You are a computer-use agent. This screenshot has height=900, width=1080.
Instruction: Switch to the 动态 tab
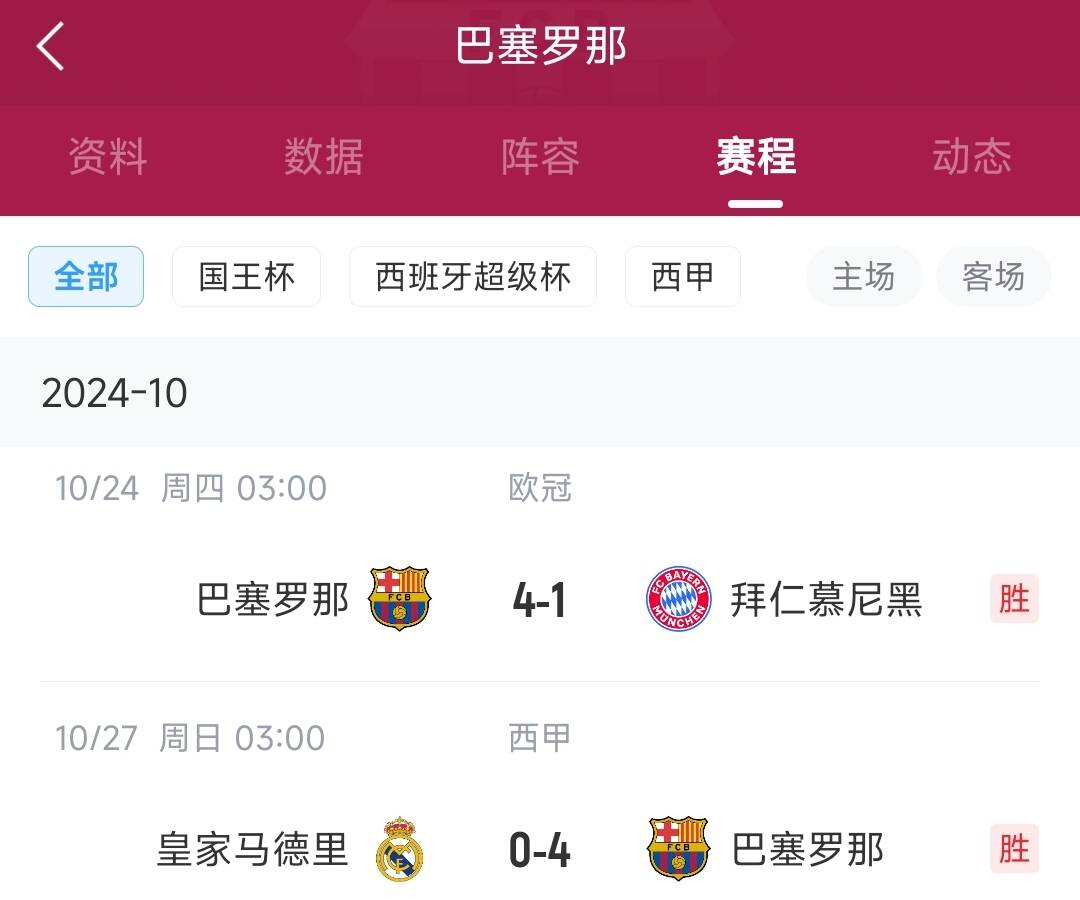point(971,158)
